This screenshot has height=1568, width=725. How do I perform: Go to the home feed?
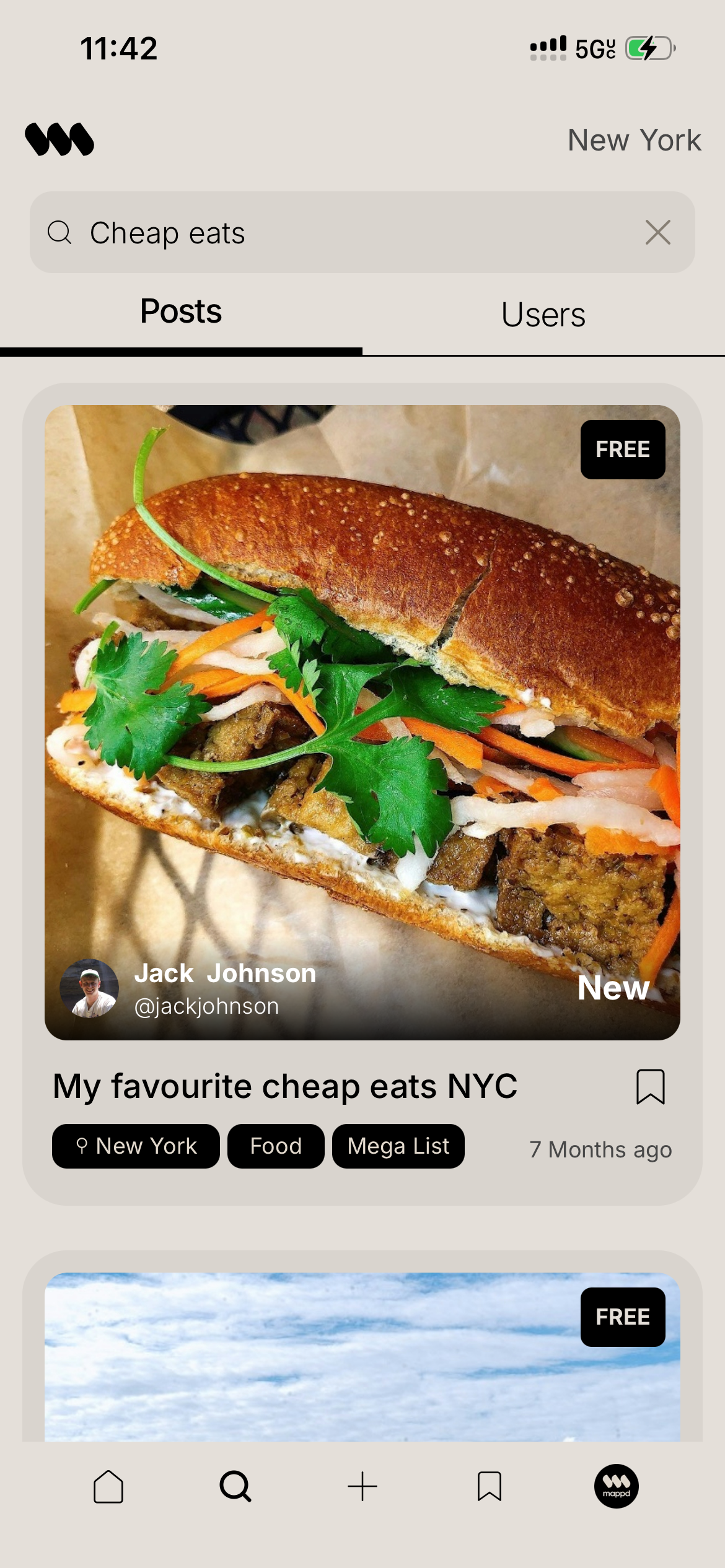(108, 1486)
